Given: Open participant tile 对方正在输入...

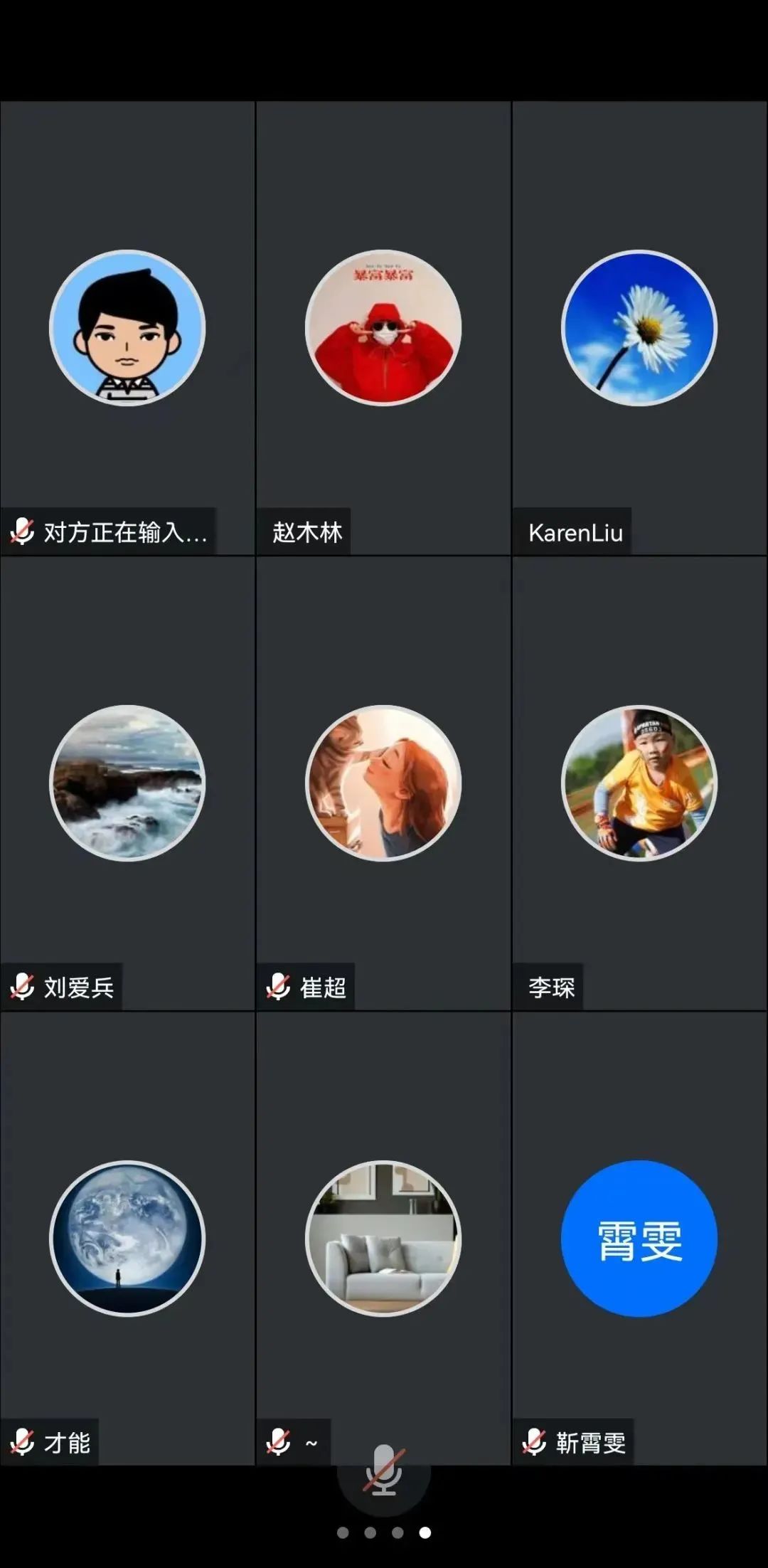Looking at the screenshot, I should (127, 328).
